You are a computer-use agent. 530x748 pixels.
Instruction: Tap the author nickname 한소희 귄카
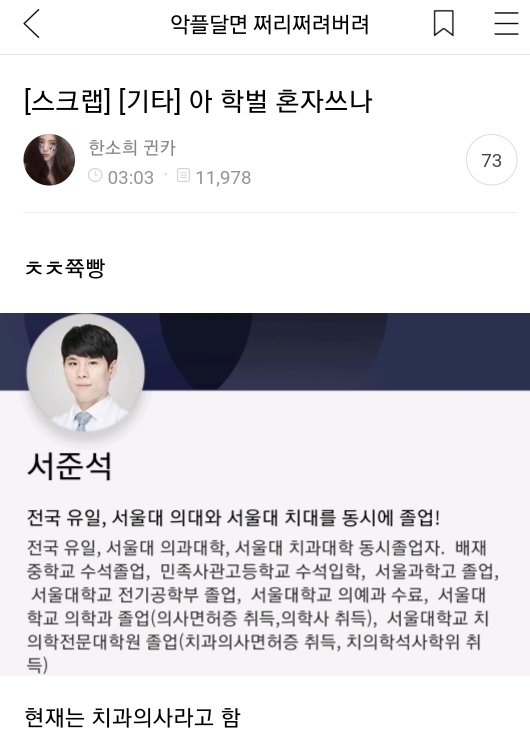[132, 148]
